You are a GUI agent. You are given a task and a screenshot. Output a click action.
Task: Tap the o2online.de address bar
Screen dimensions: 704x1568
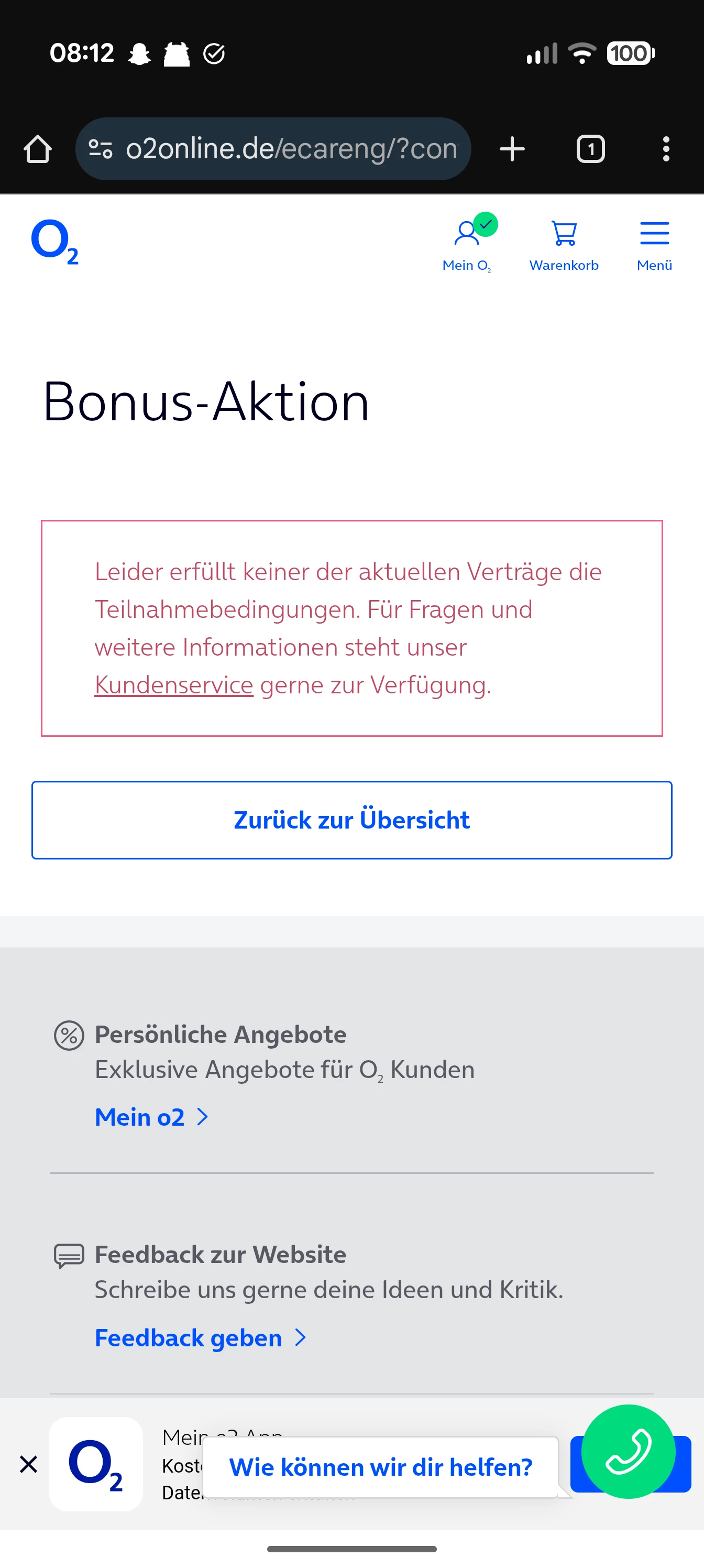pyautogui.click(x=274, y=149)
